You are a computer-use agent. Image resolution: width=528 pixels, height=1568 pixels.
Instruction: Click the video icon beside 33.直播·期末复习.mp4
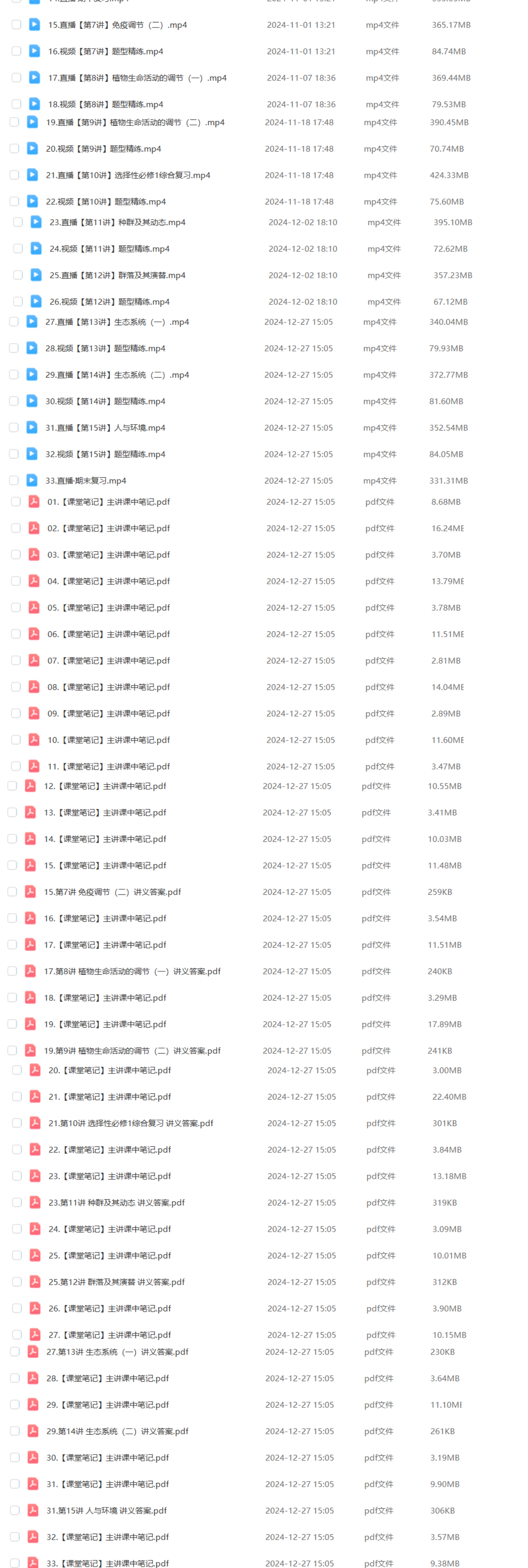(x=32, y=480)
